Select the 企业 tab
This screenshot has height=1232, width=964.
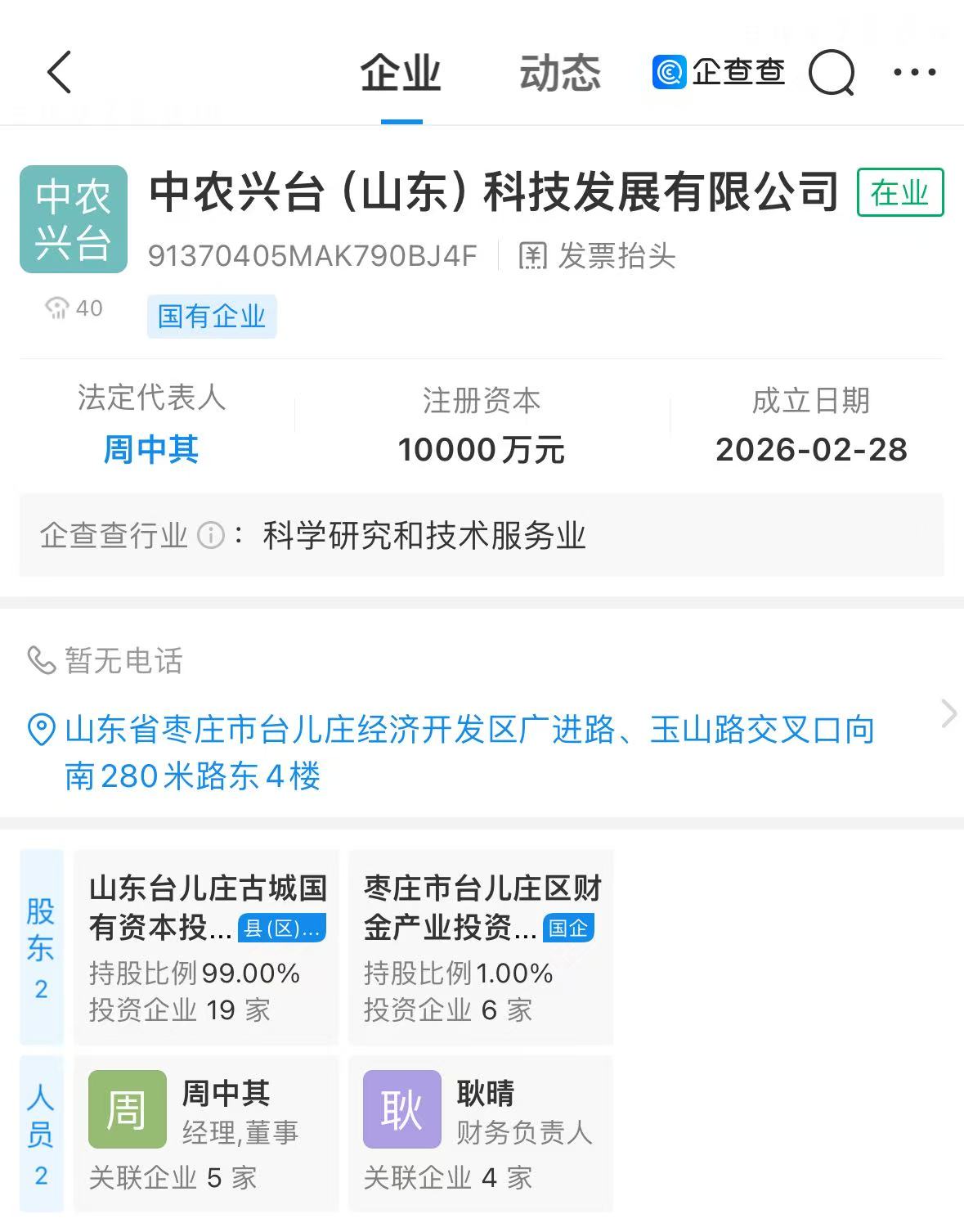[x=401, y=73]
